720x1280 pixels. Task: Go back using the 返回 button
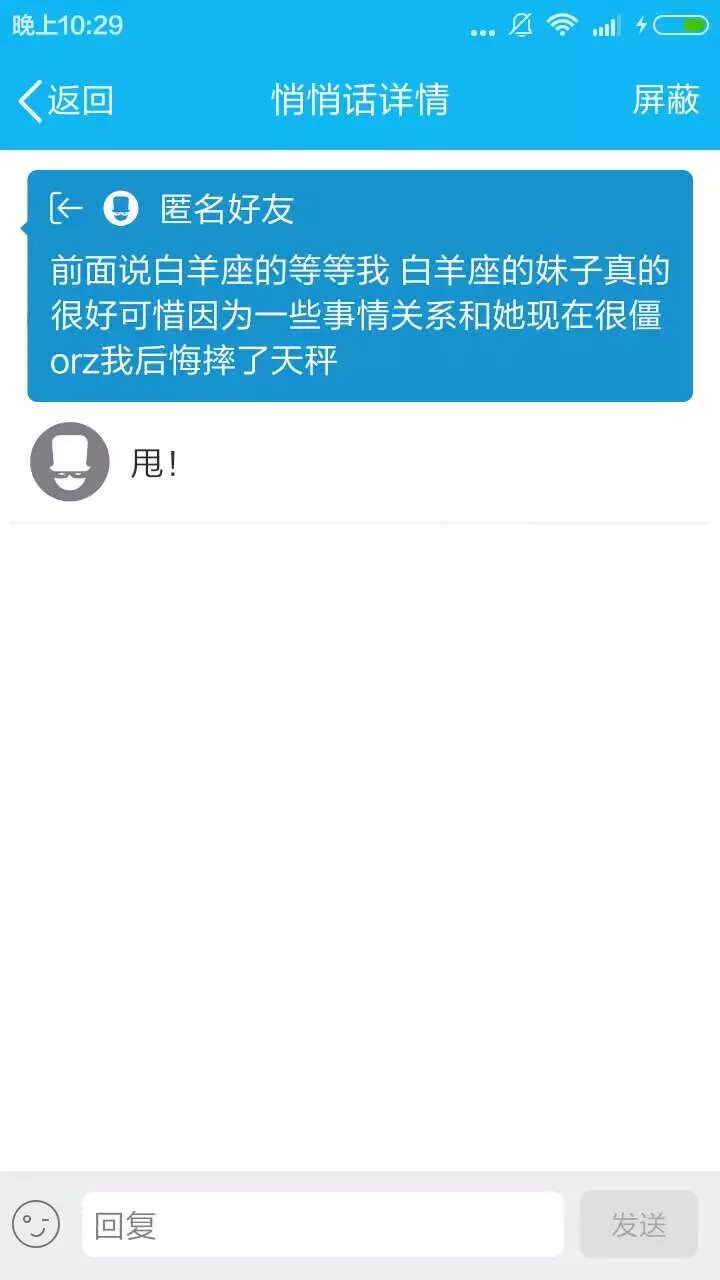[x=66, y=100]
